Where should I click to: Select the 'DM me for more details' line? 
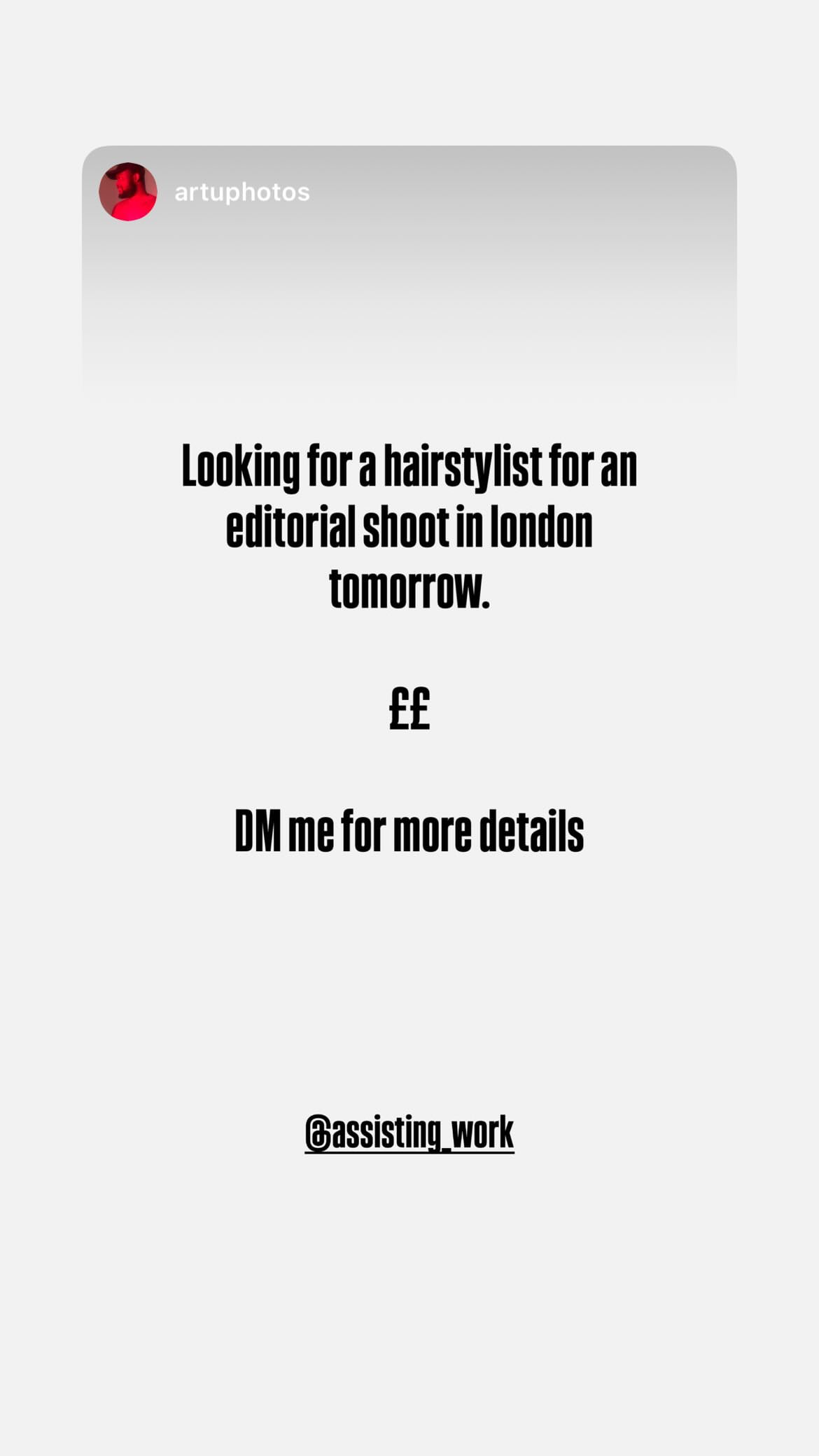(x=409, y=829)
